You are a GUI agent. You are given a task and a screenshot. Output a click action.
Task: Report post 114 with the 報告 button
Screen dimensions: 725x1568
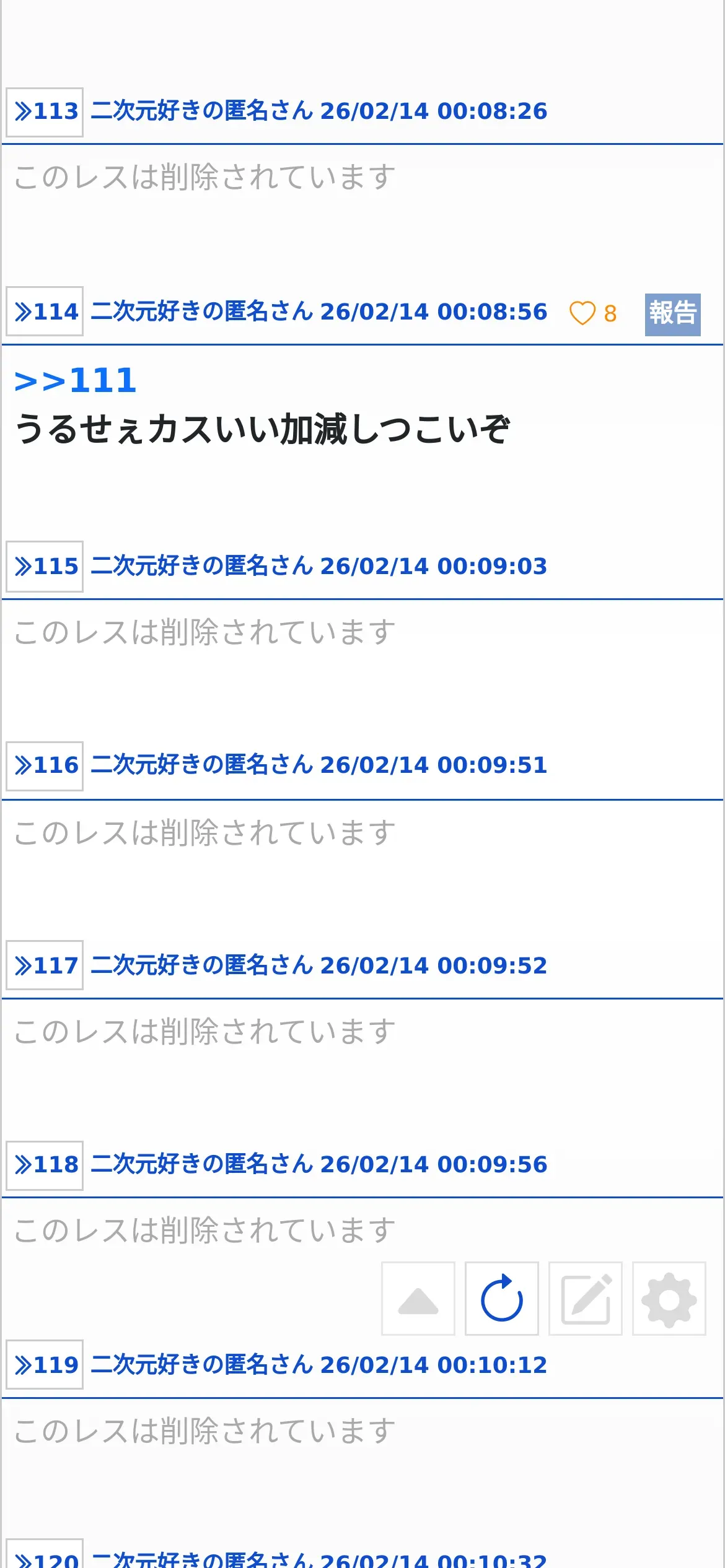coord(672,314)
